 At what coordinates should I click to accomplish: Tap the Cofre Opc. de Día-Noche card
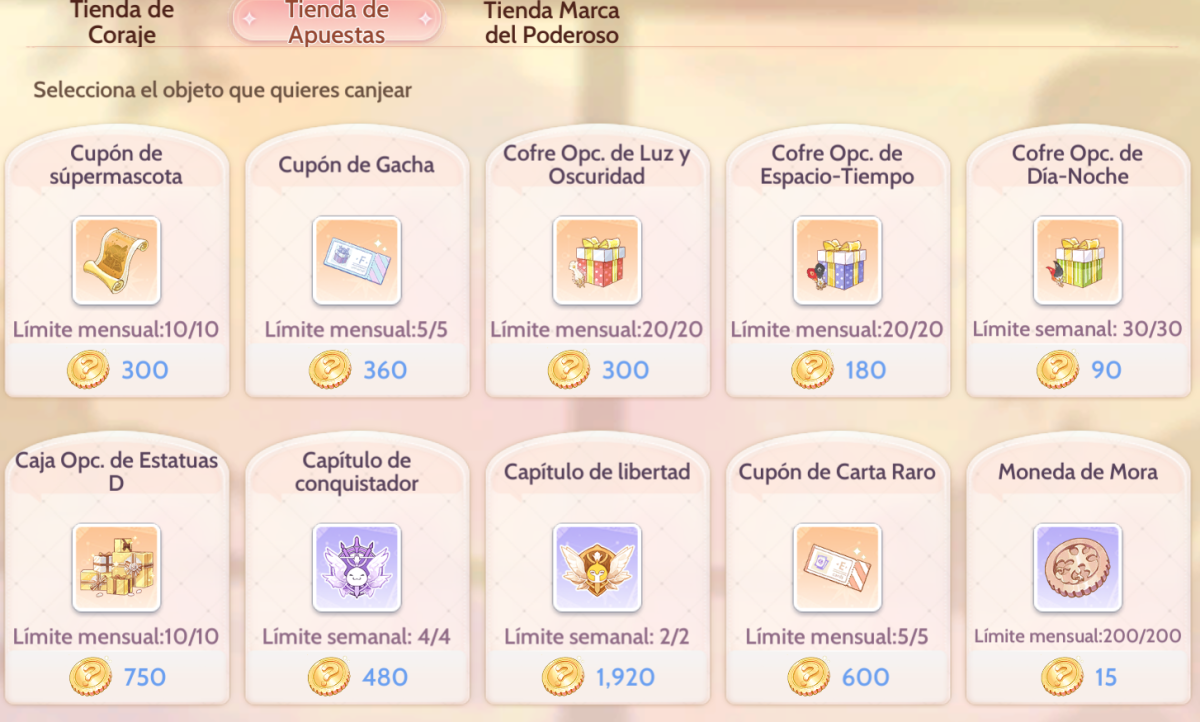tap(1077, 262)
